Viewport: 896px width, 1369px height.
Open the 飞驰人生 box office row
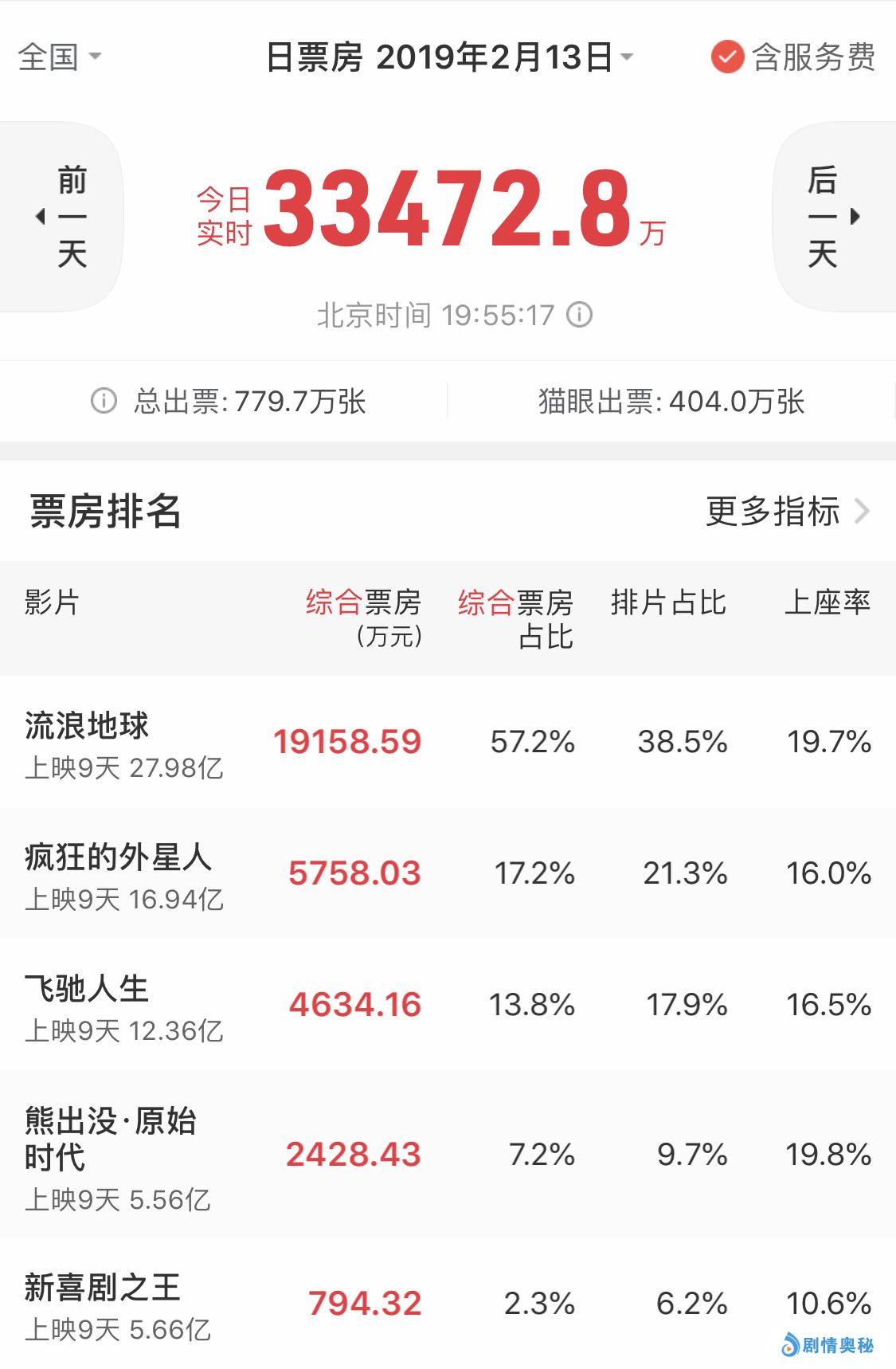coord(448,1004)
